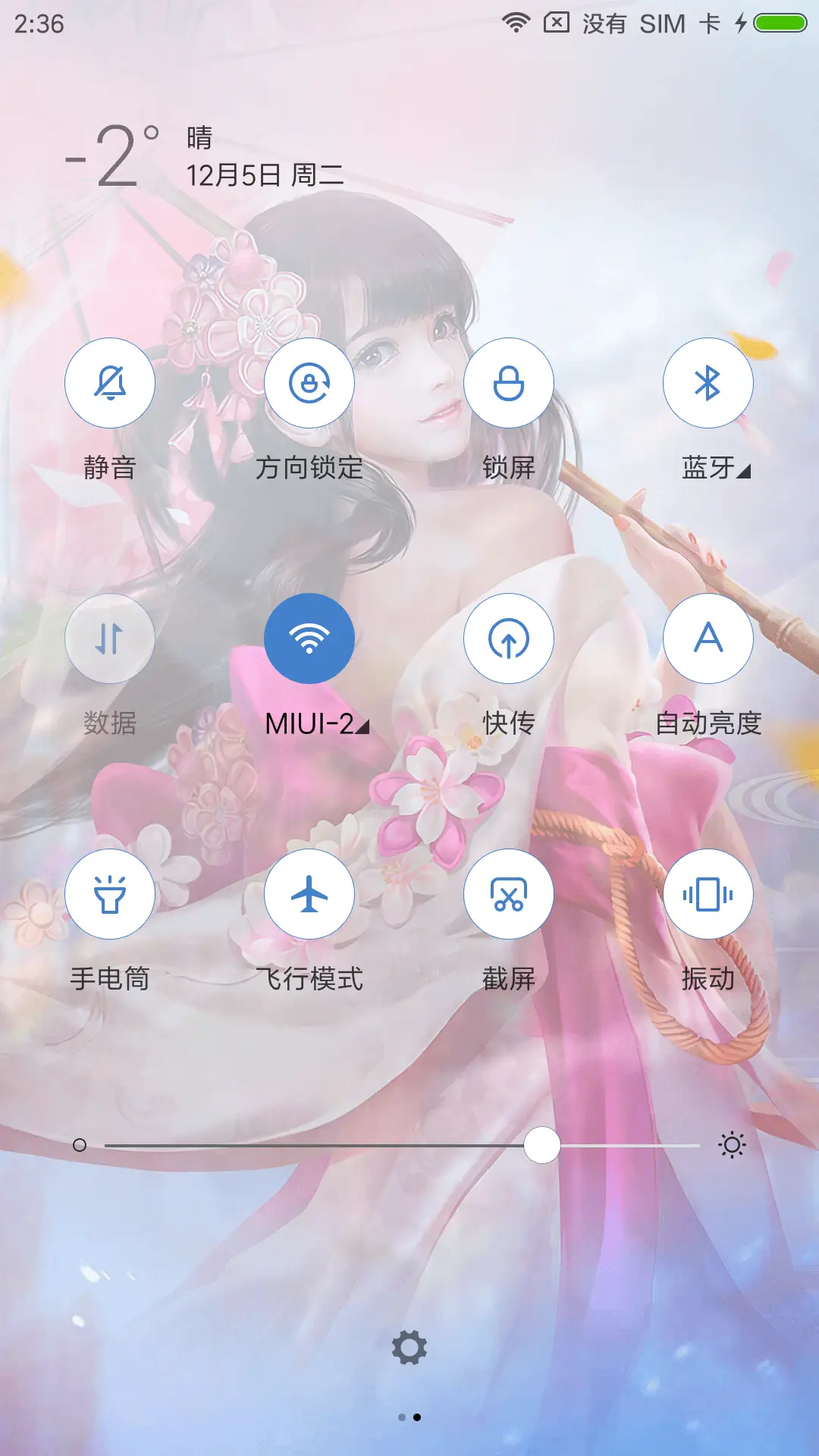Turn on the 手电筒 flashlight
The width and height of the screenshot is (819, 1456).
click(x=110, y=895)
